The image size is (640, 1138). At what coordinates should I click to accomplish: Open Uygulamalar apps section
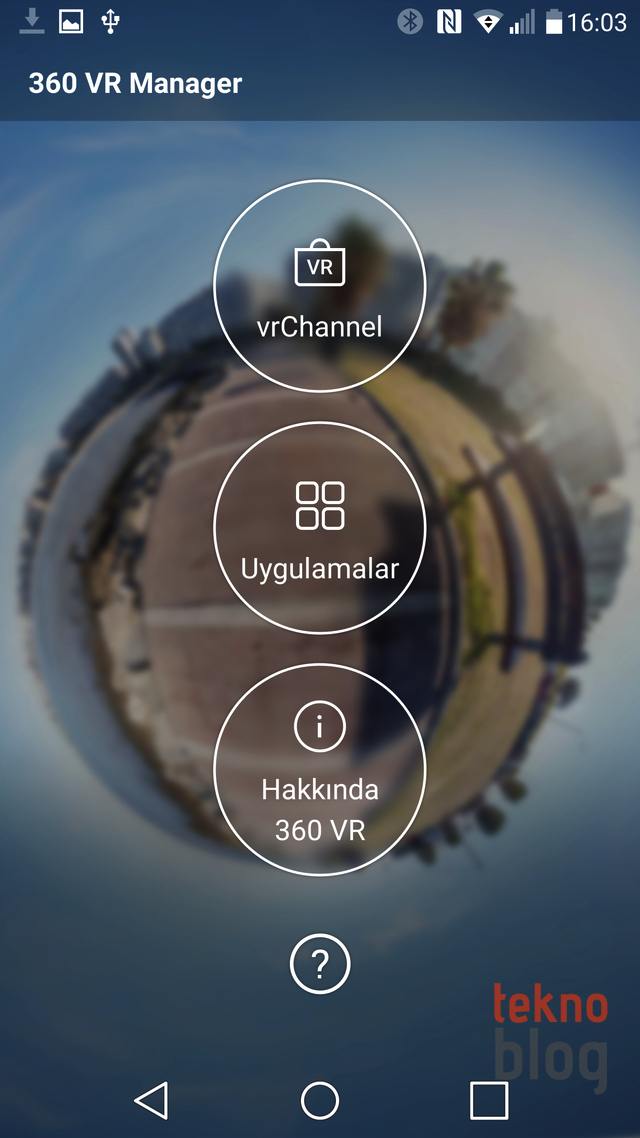pos(320,528)
